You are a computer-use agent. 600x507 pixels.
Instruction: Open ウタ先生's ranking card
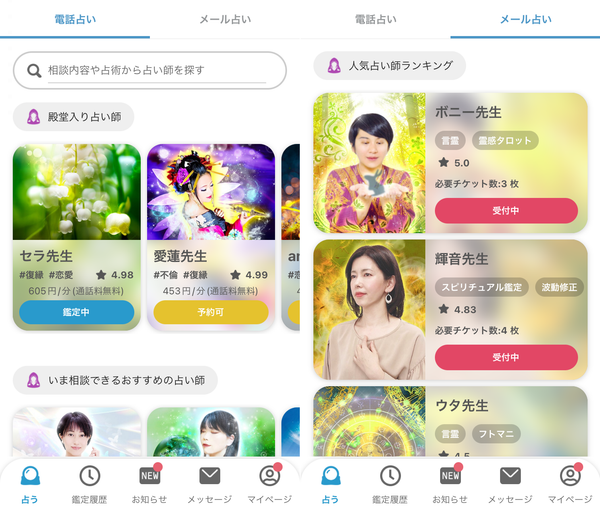[450, 421]
